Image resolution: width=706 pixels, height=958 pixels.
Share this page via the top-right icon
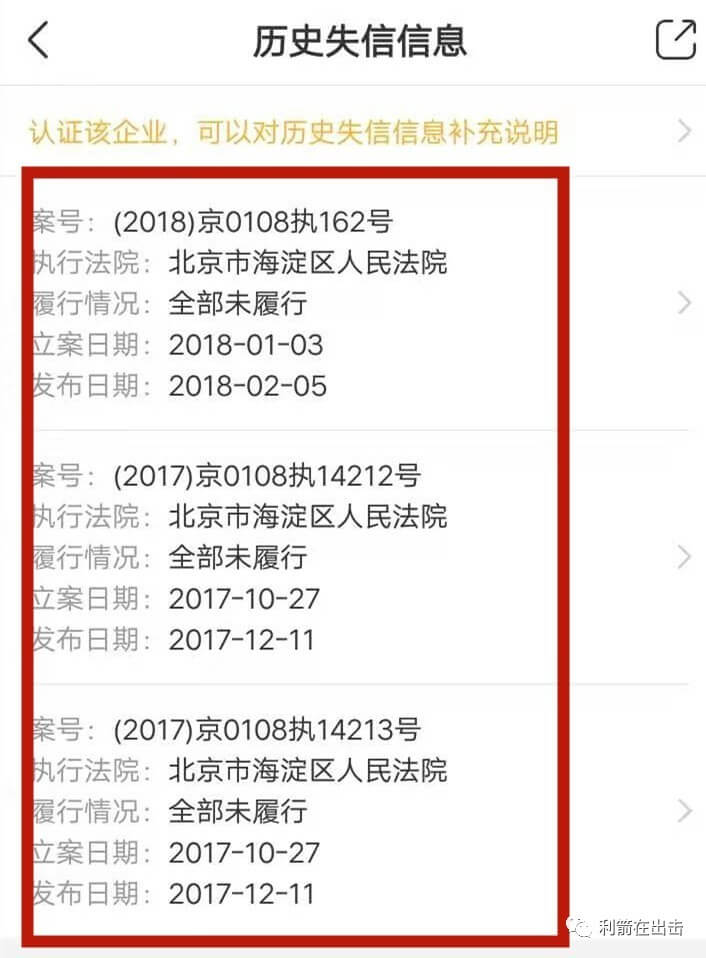tap(675, 40)
